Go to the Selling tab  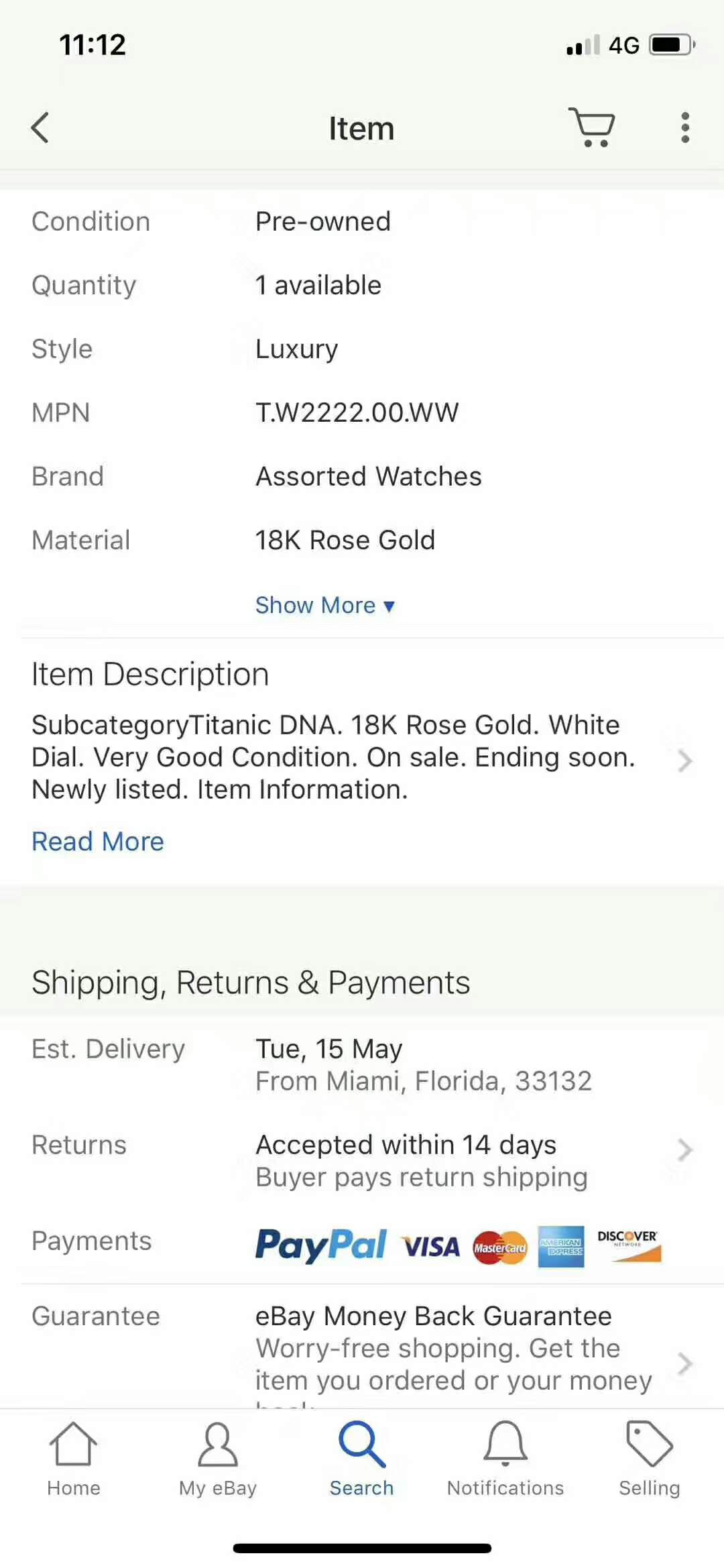click(649, 1460)
